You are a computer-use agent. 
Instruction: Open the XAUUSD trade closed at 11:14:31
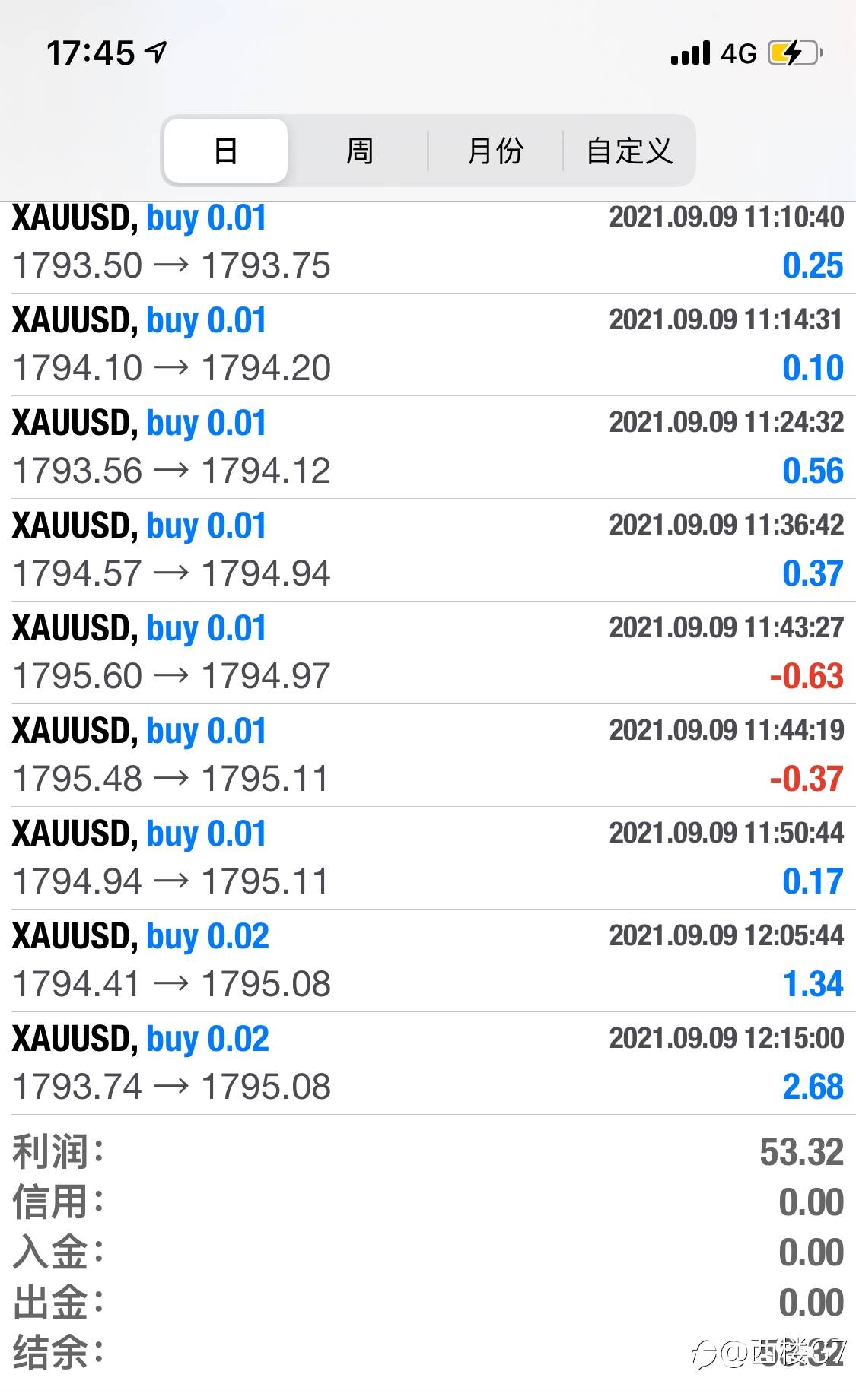[428, 344]
